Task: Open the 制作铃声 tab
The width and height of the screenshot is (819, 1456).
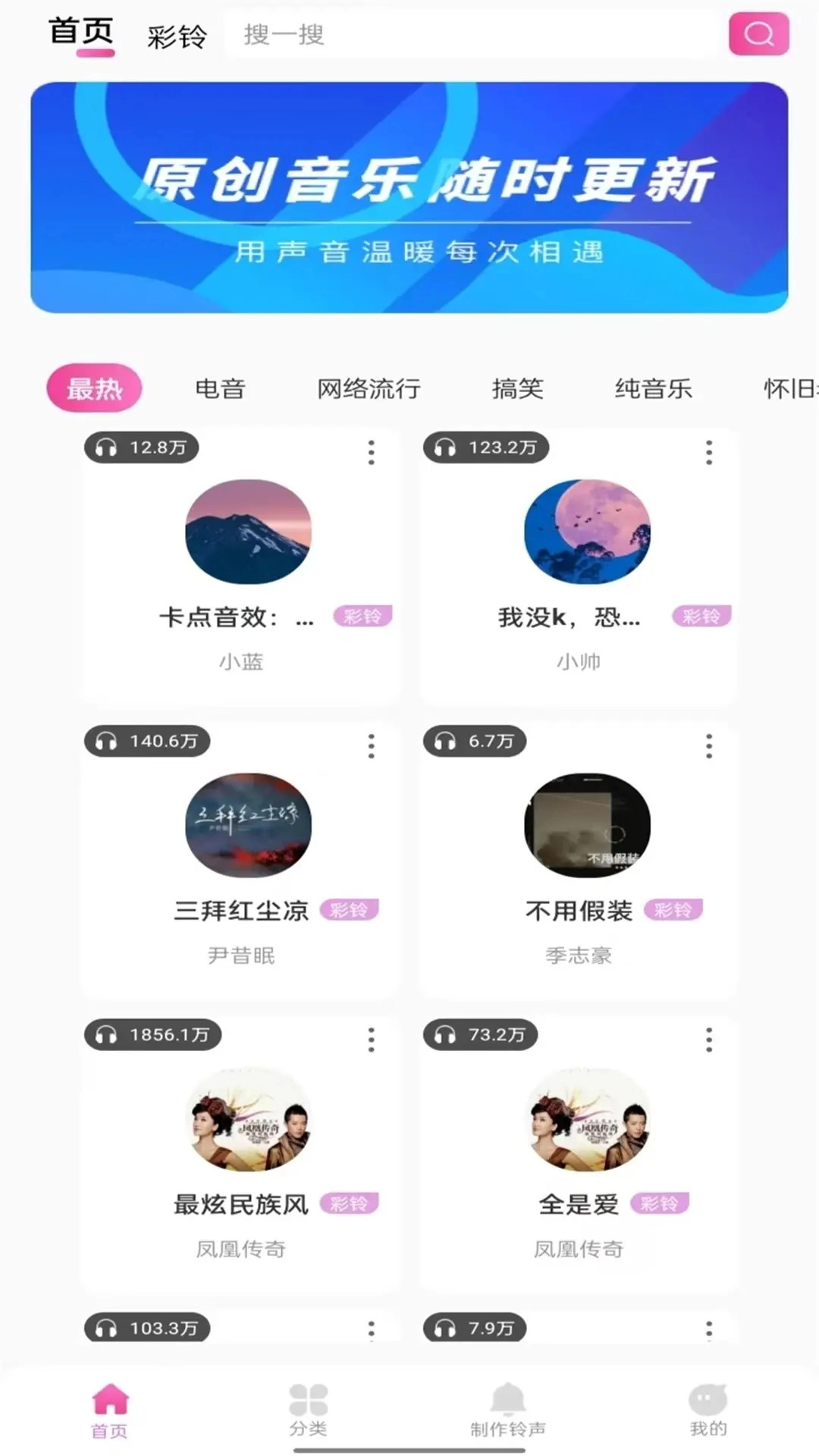Action: [508, 1409]
